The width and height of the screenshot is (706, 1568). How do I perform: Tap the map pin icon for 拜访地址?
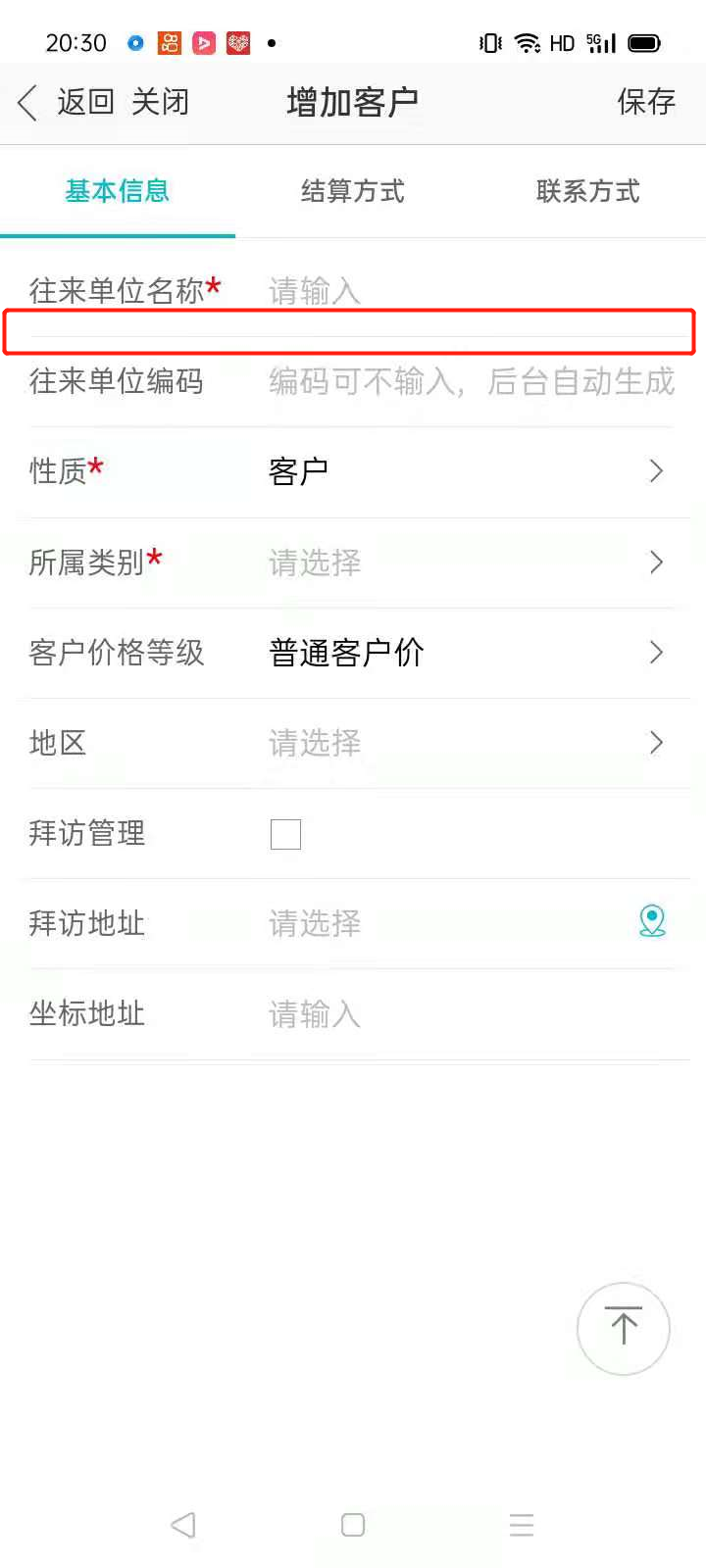tap(652, 921)
